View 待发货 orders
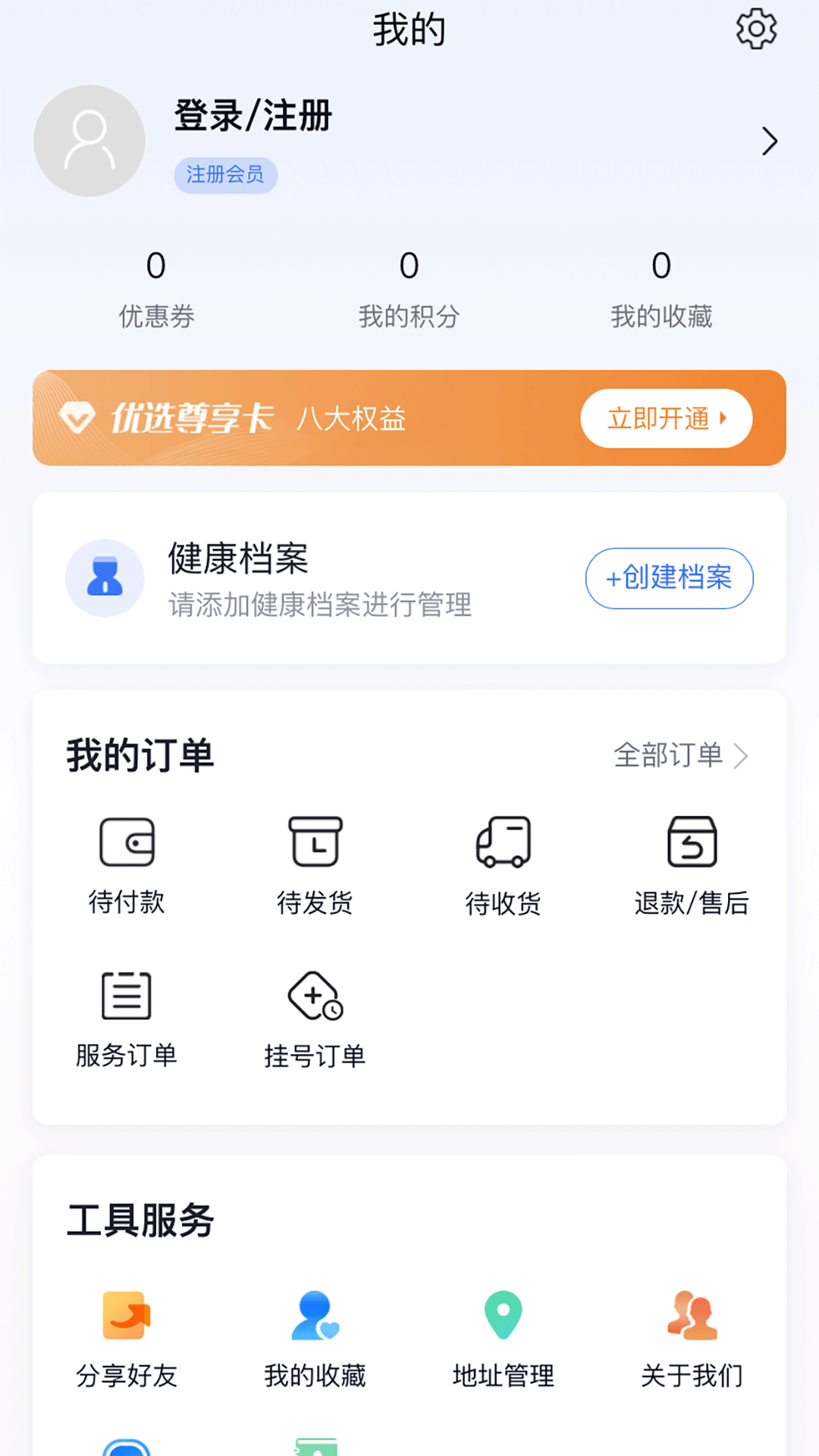This screenshot has width=819, height=1456. point(315,866)
